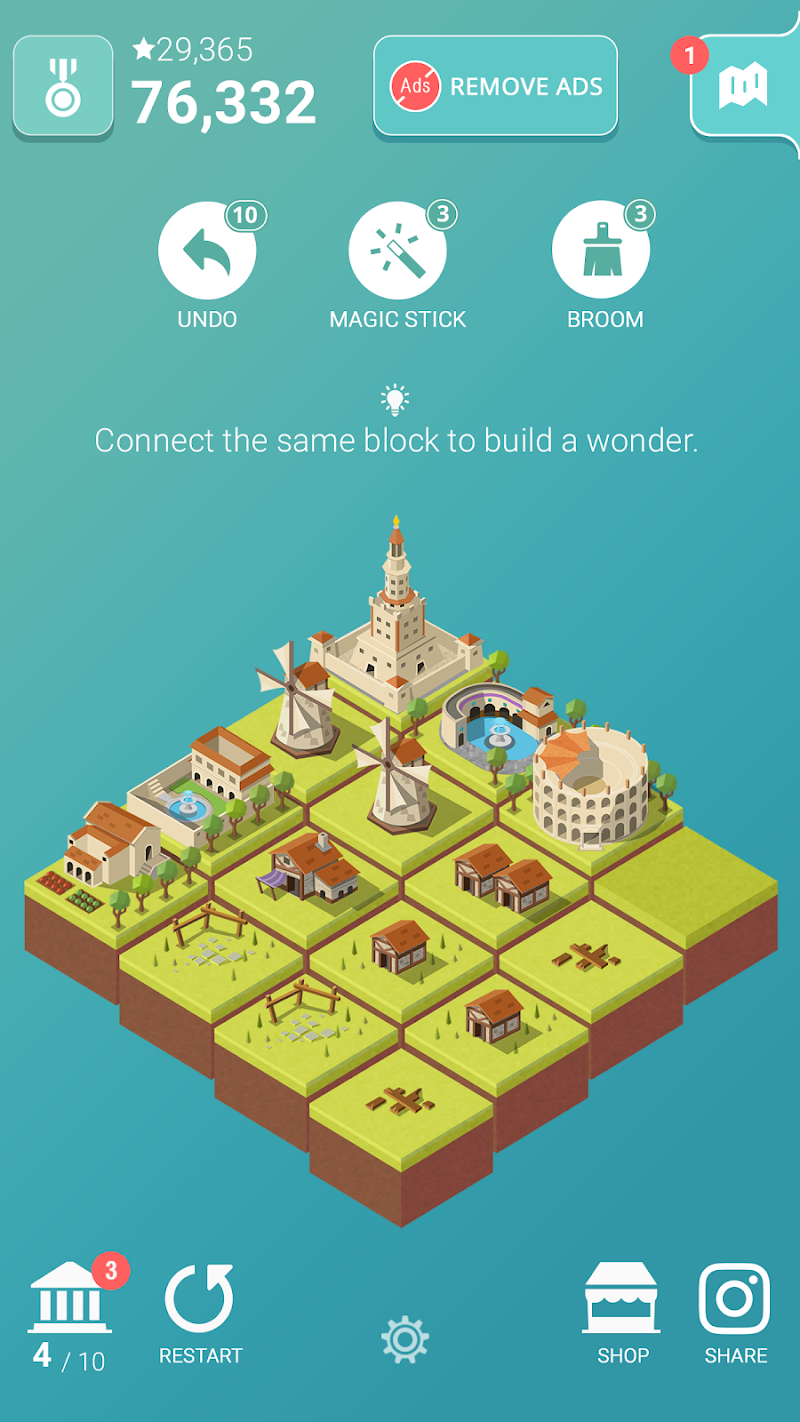
Task: Open the settings gear
Action: click(405, 1338)
